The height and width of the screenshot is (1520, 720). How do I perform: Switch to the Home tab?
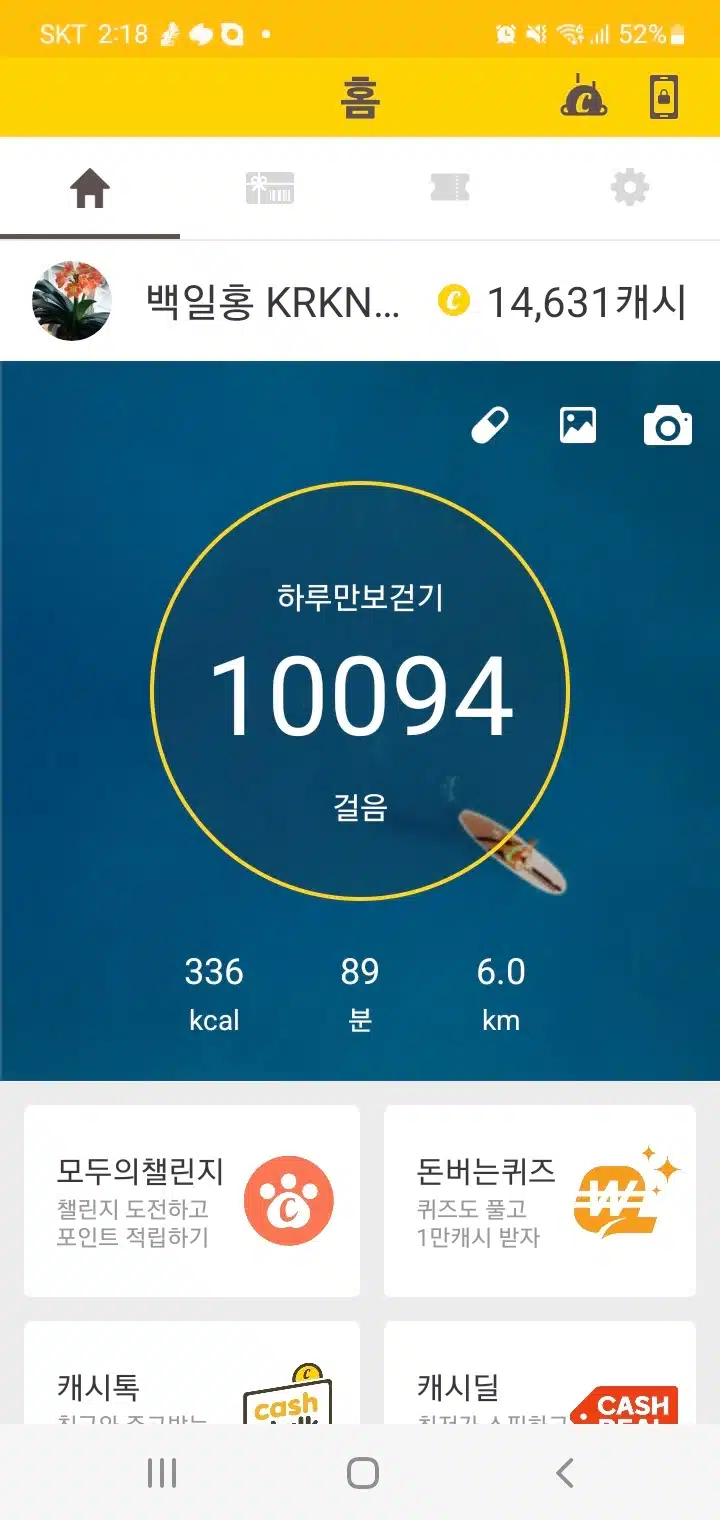click(x=90, y=188)
